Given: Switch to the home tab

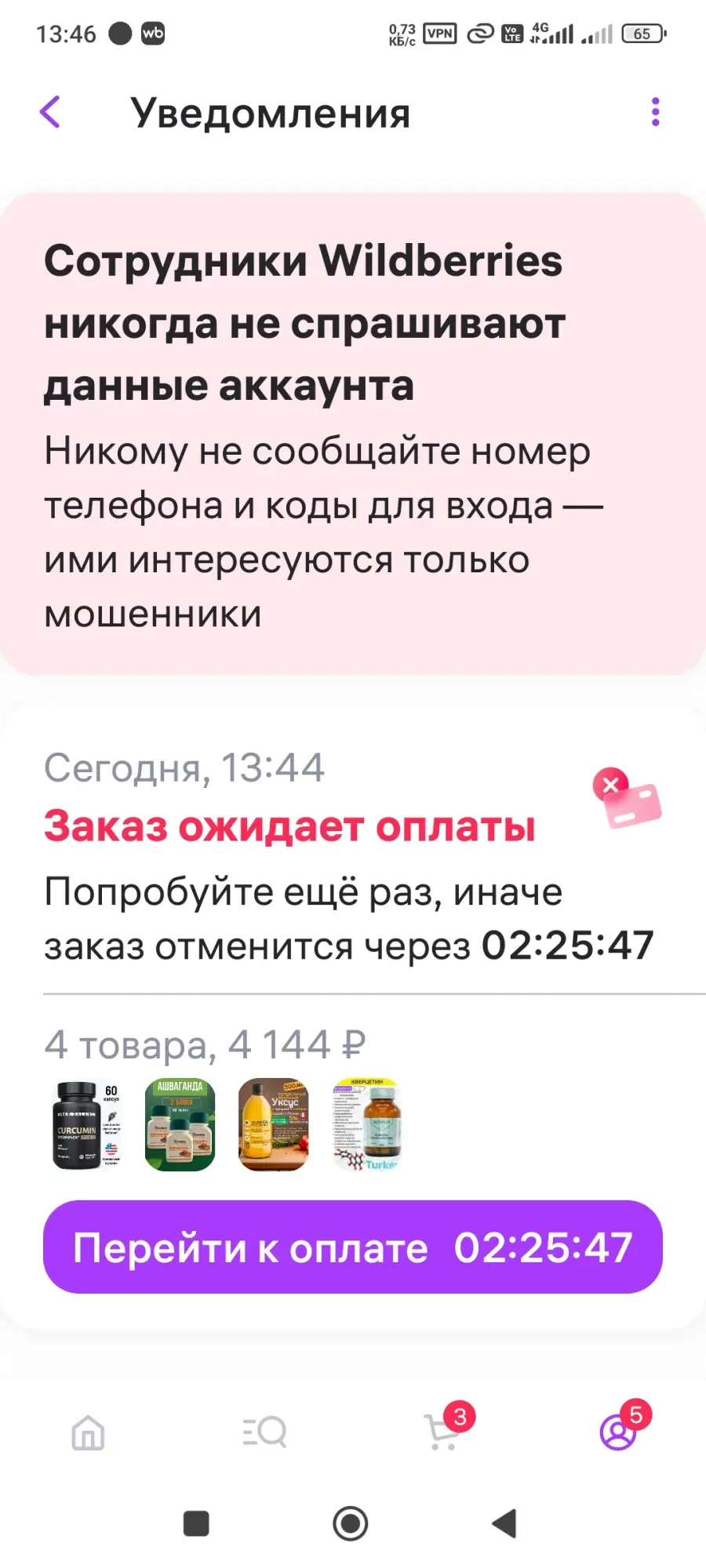Looking at the screenshot, I should pos(88,1433).
